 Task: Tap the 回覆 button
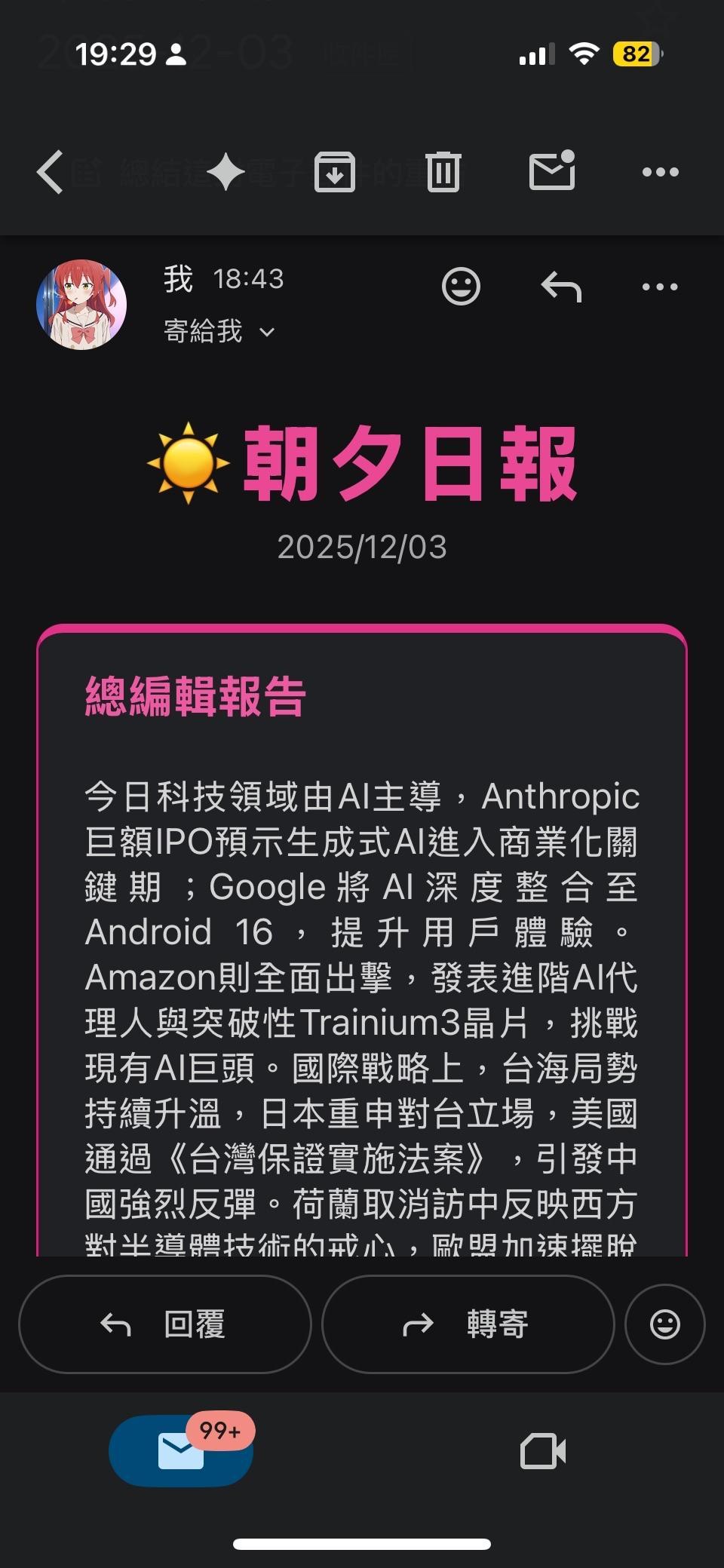[x=165, y=1324]
